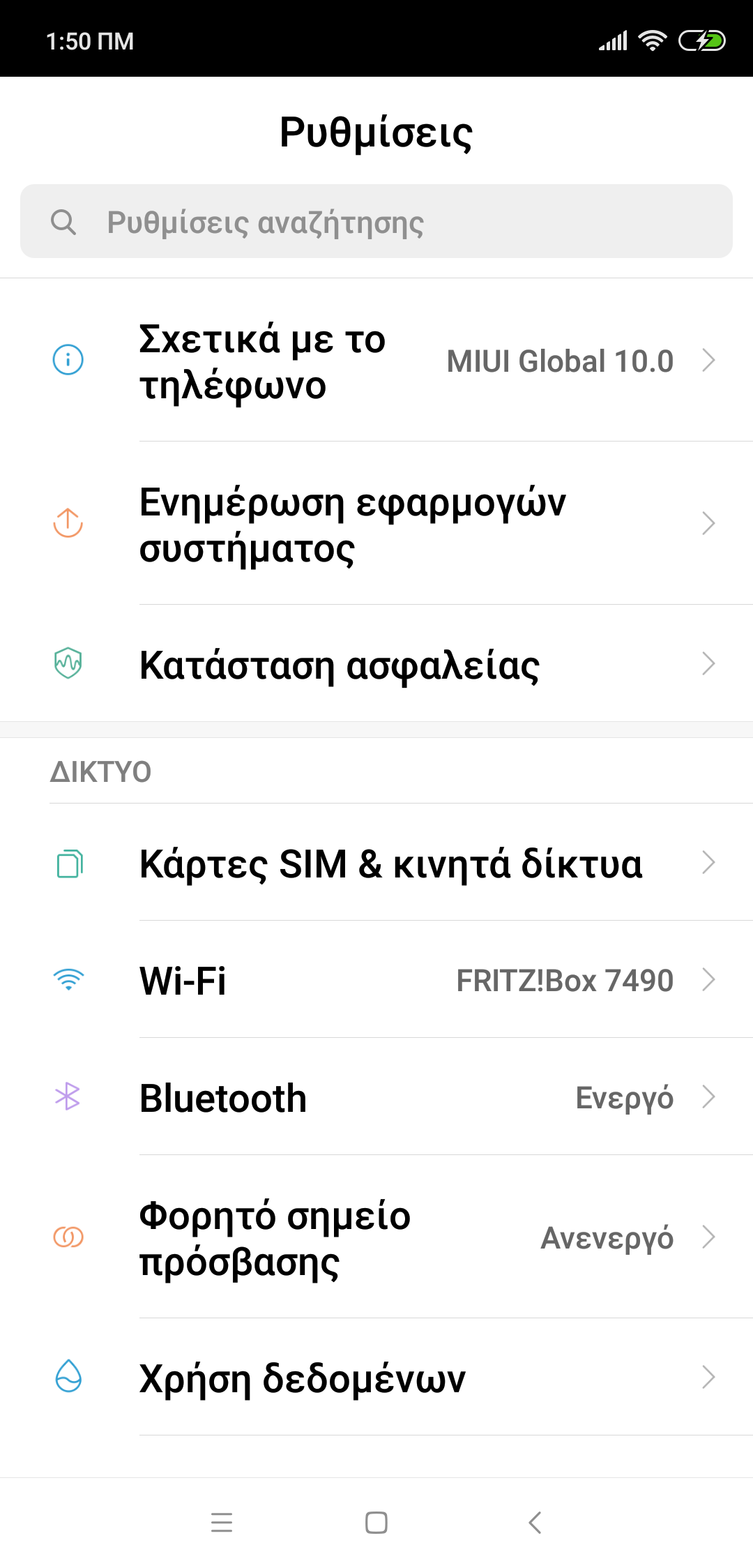Viewport: 753px width, 1568px height.
Task: Tap the system back button
Action: [535, 1522]
